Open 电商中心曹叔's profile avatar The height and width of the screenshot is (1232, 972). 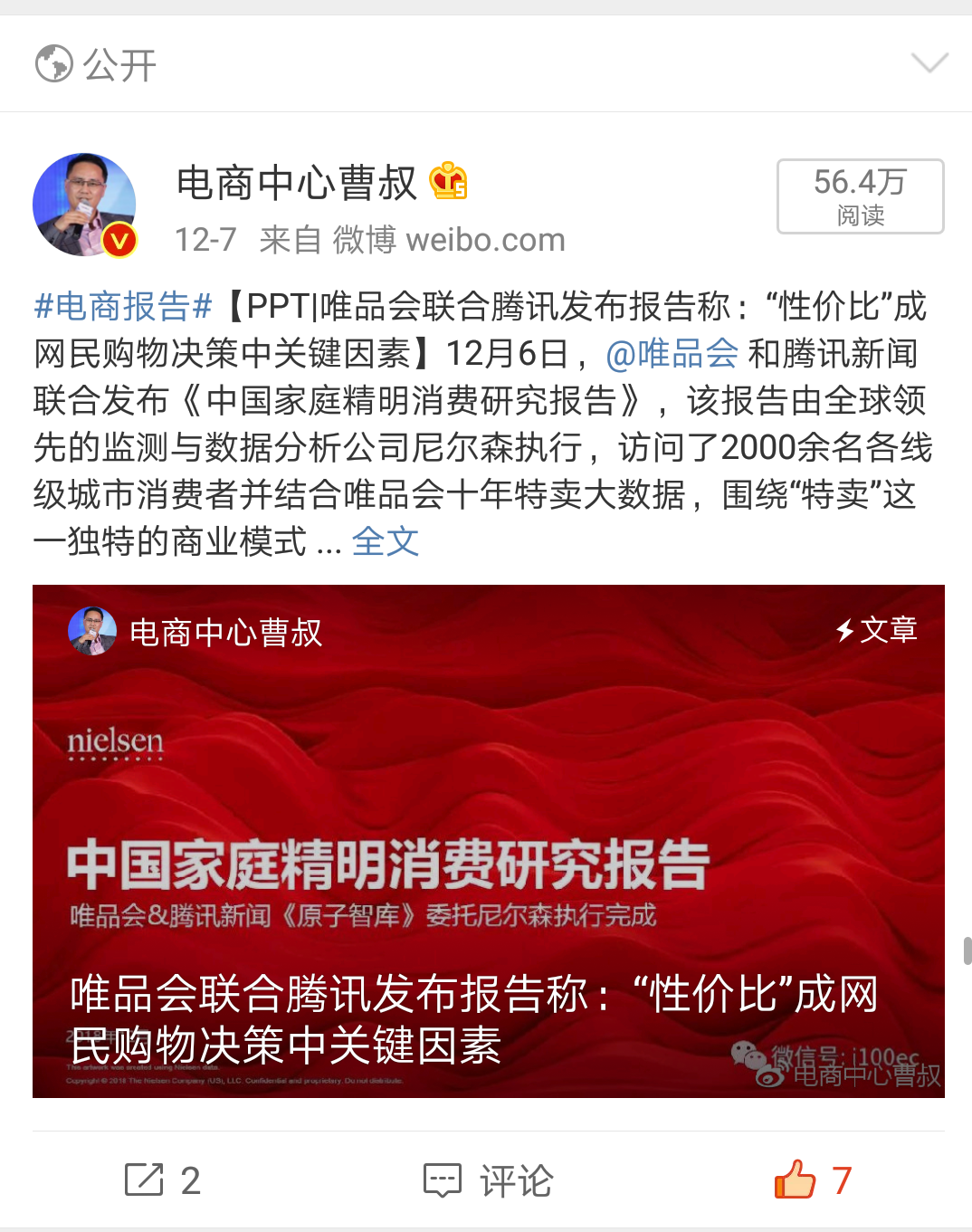(x=84, y=205)
